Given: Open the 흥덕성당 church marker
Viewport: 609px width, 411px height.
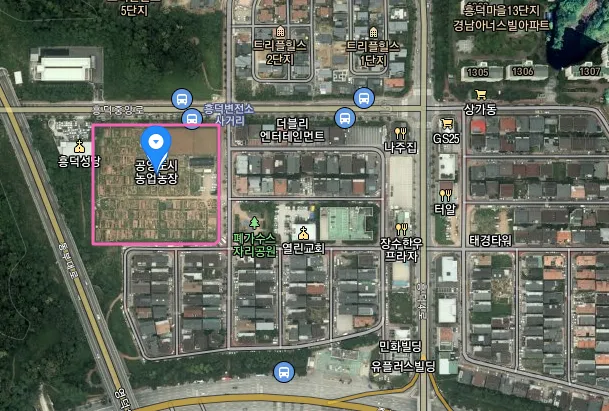Looking at the screenshot, I should [x=80, y=147].
